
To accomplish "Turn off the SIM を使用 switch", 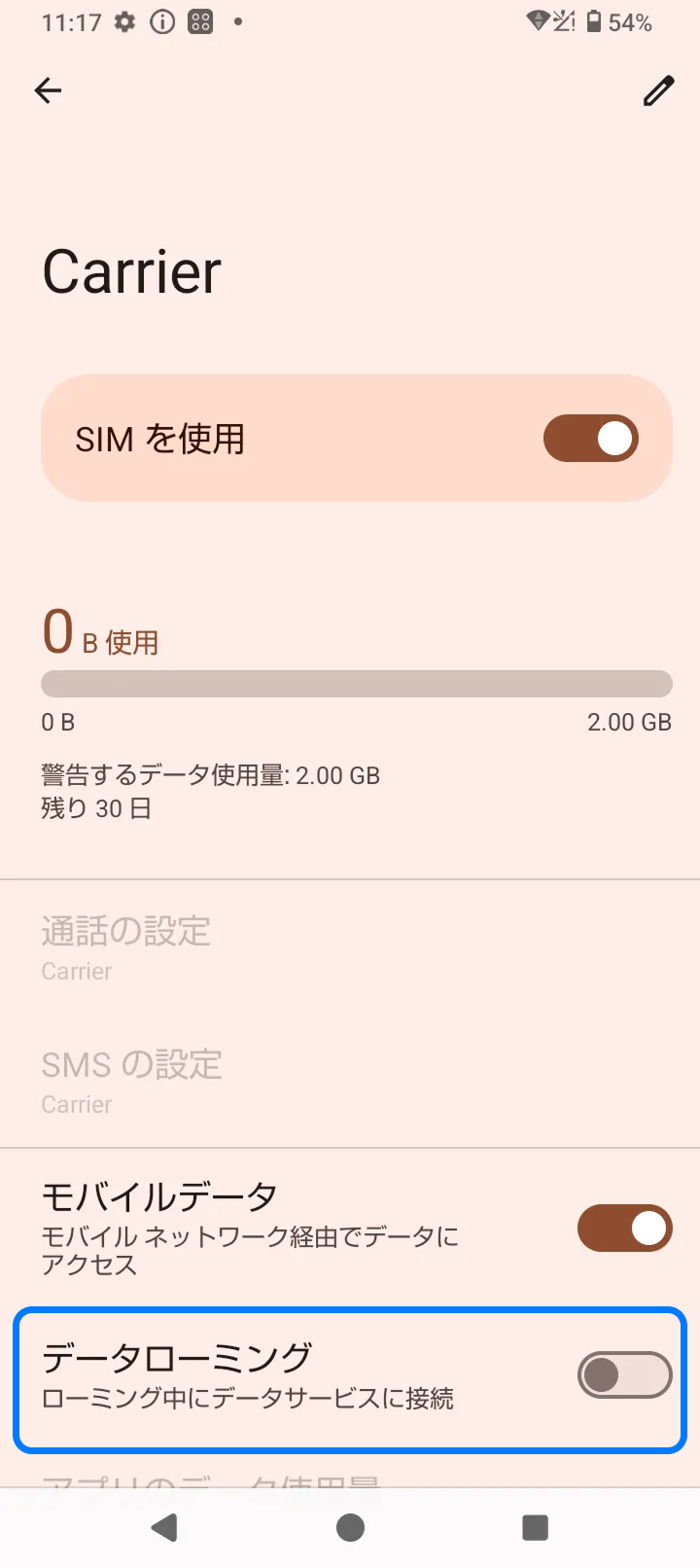I will pos(590,439).
